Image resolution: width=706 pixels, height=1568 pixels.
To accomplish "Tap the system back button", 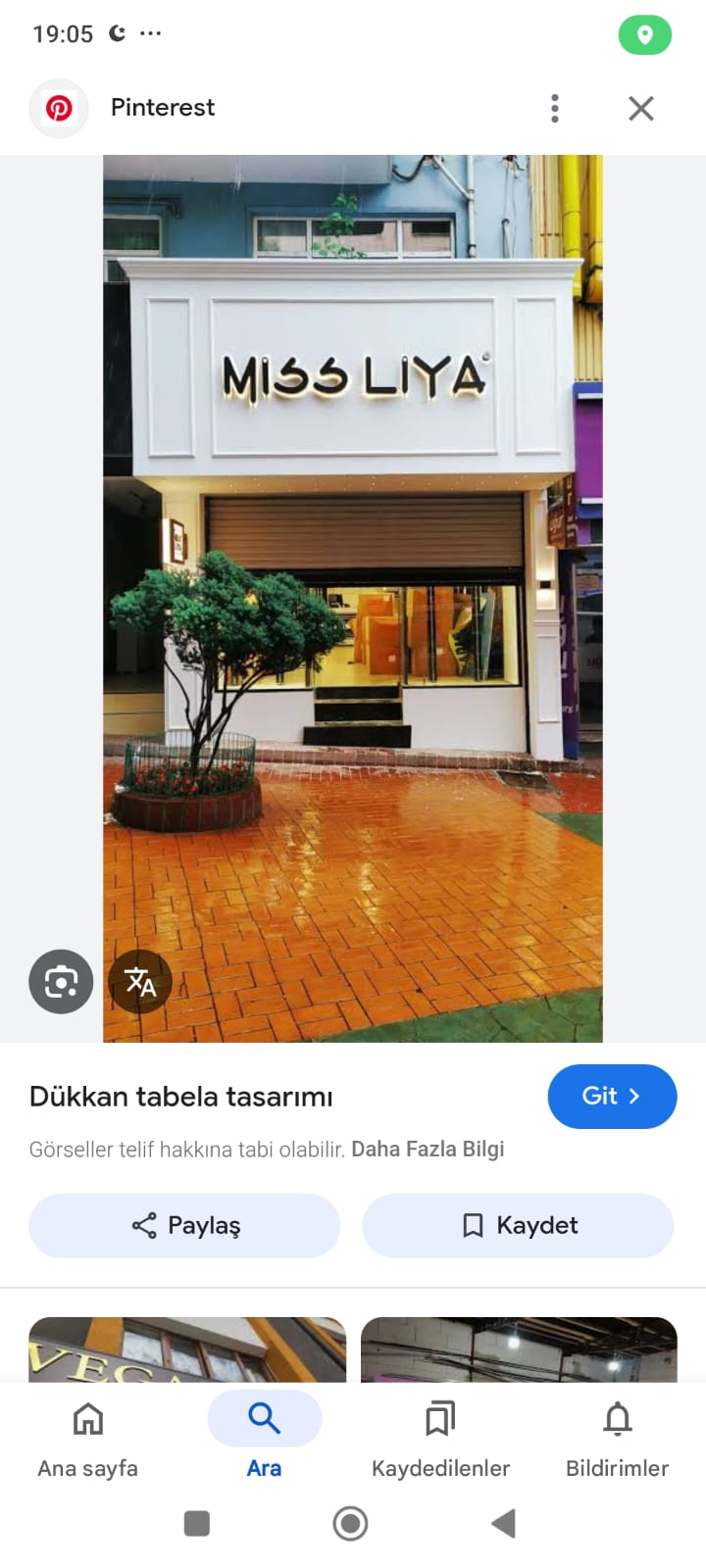I will pos(503,1523).
